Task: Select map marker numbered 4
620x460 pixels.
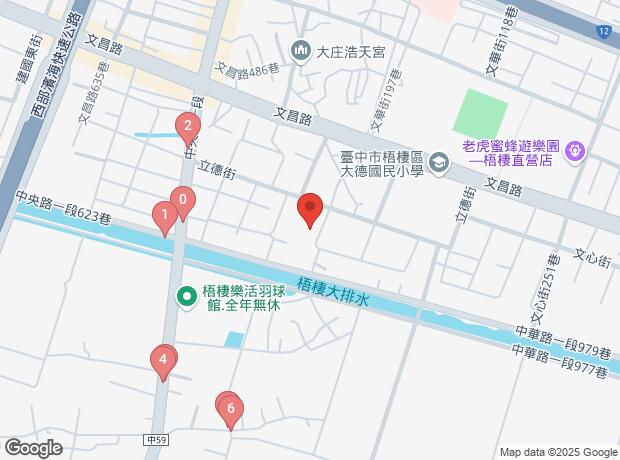Action: [x=164, y=359]
